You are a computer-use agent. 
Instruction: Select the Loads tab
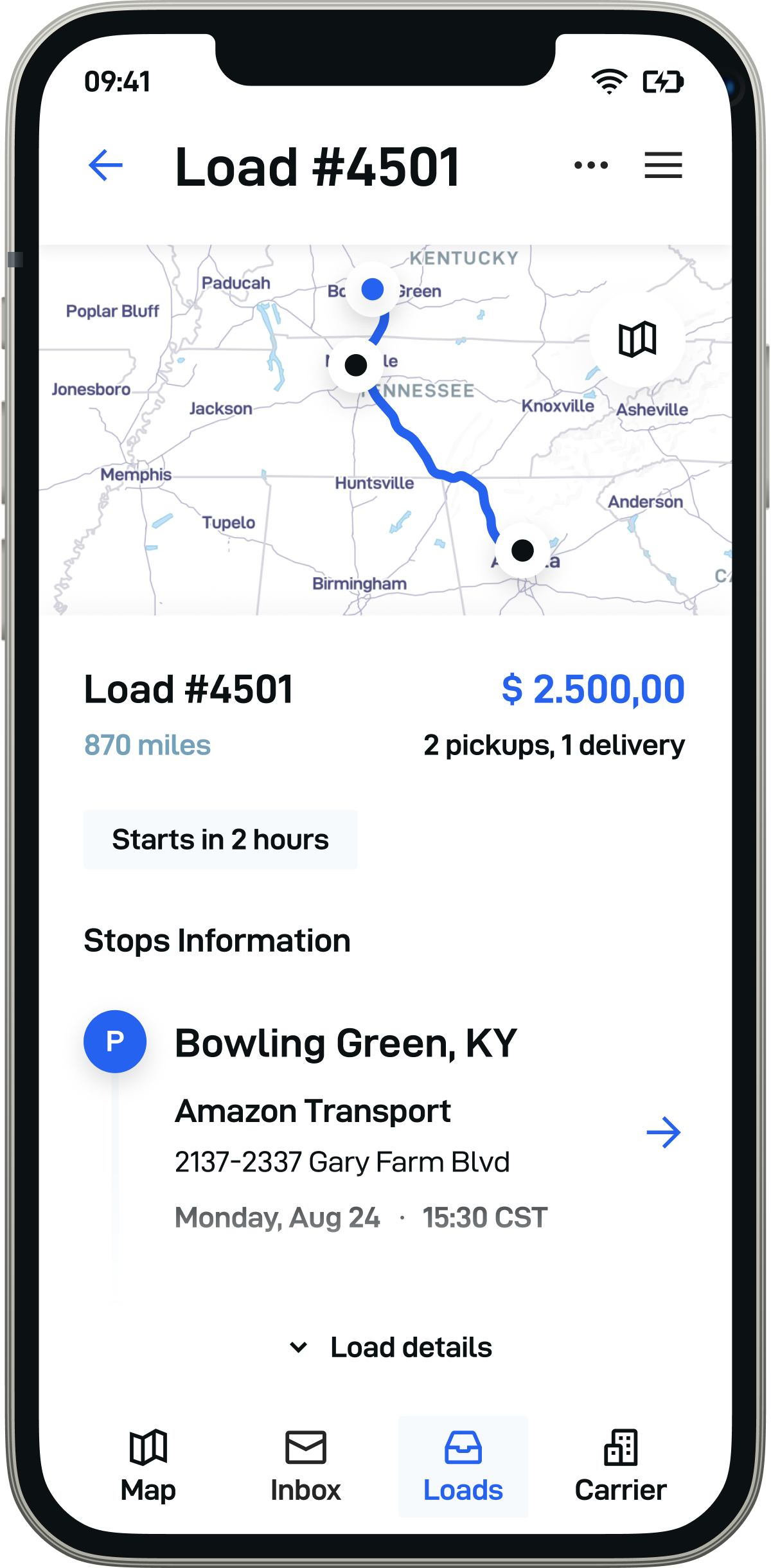coord(463,1466)
